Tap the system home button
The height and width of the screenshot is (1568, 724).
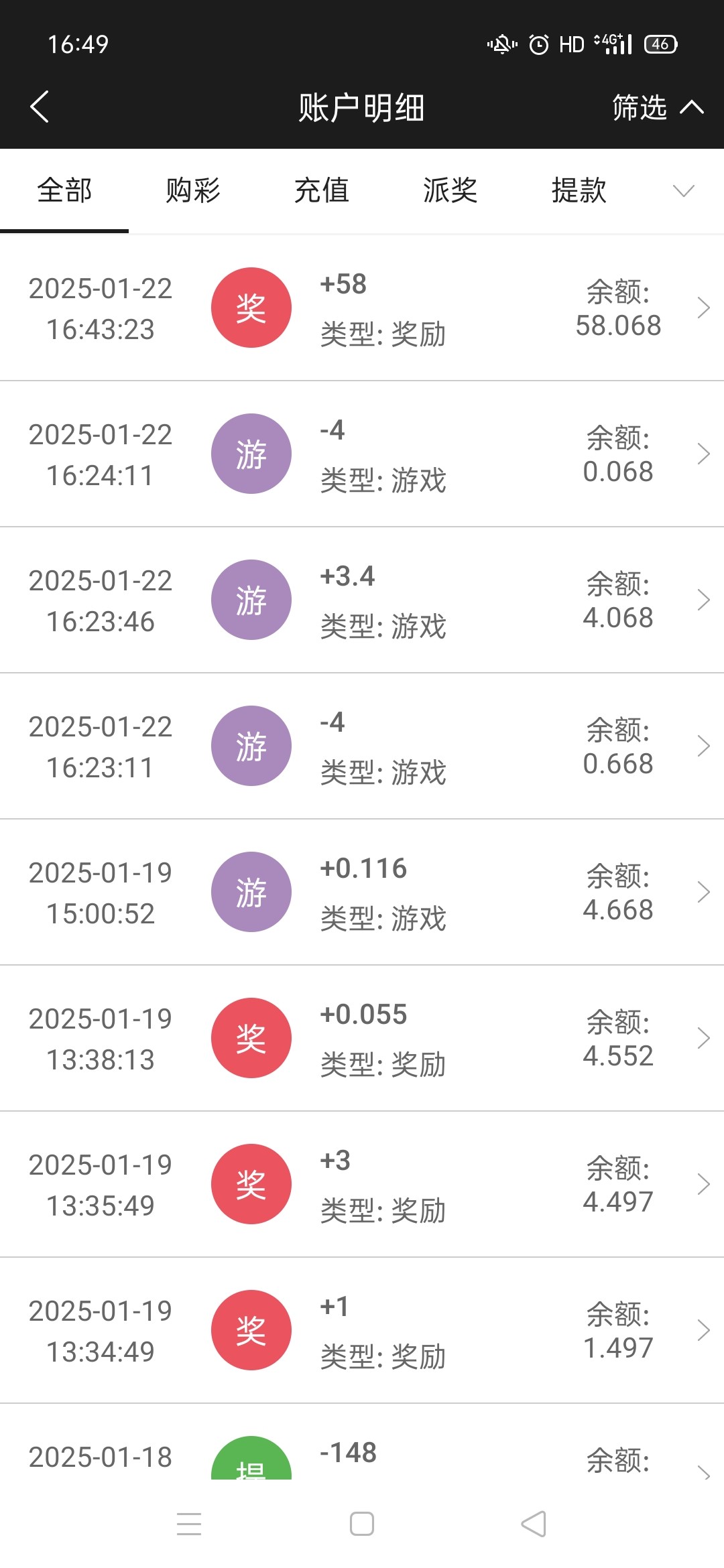(362, 1524)
